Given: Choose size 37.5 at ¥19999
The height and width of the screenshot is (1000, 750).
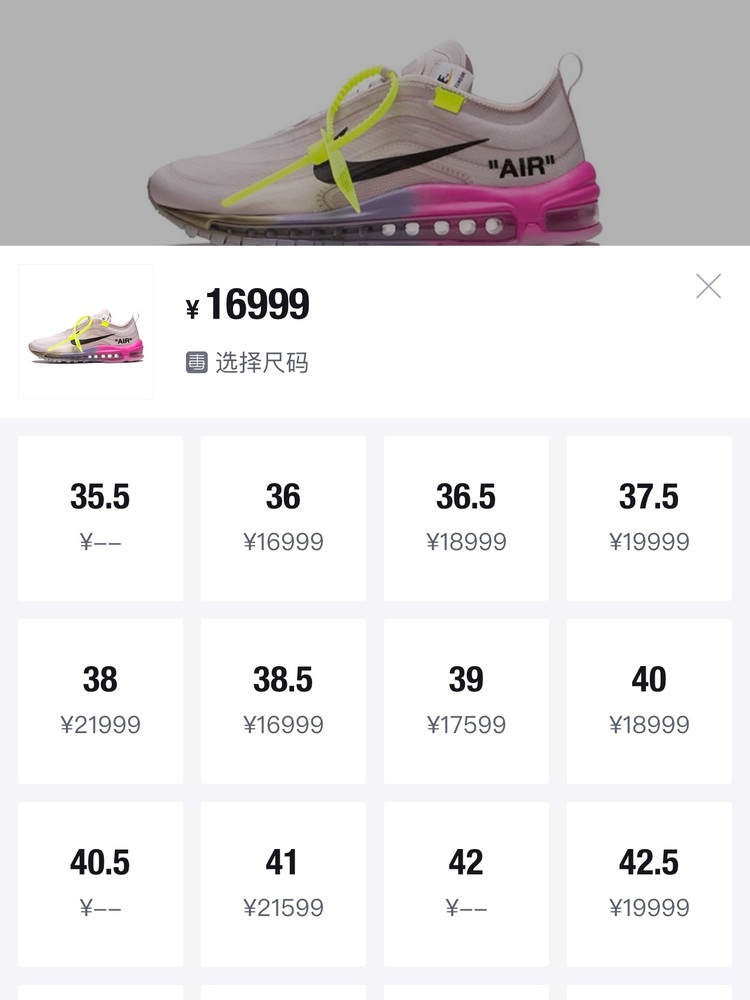Looking at the screenshot, I should (x=649, y=518).
